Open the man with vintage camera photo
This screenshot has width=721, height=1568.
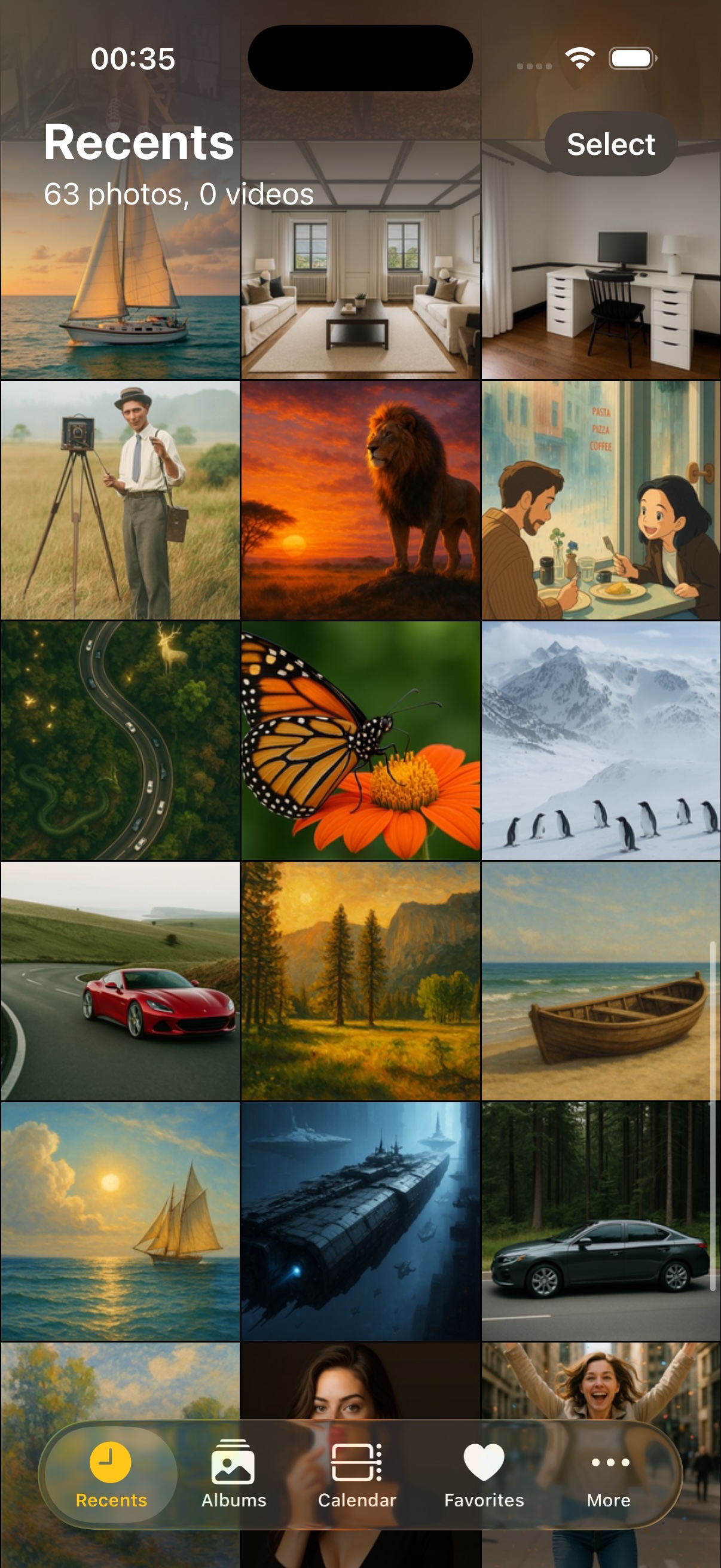[121, 501]
